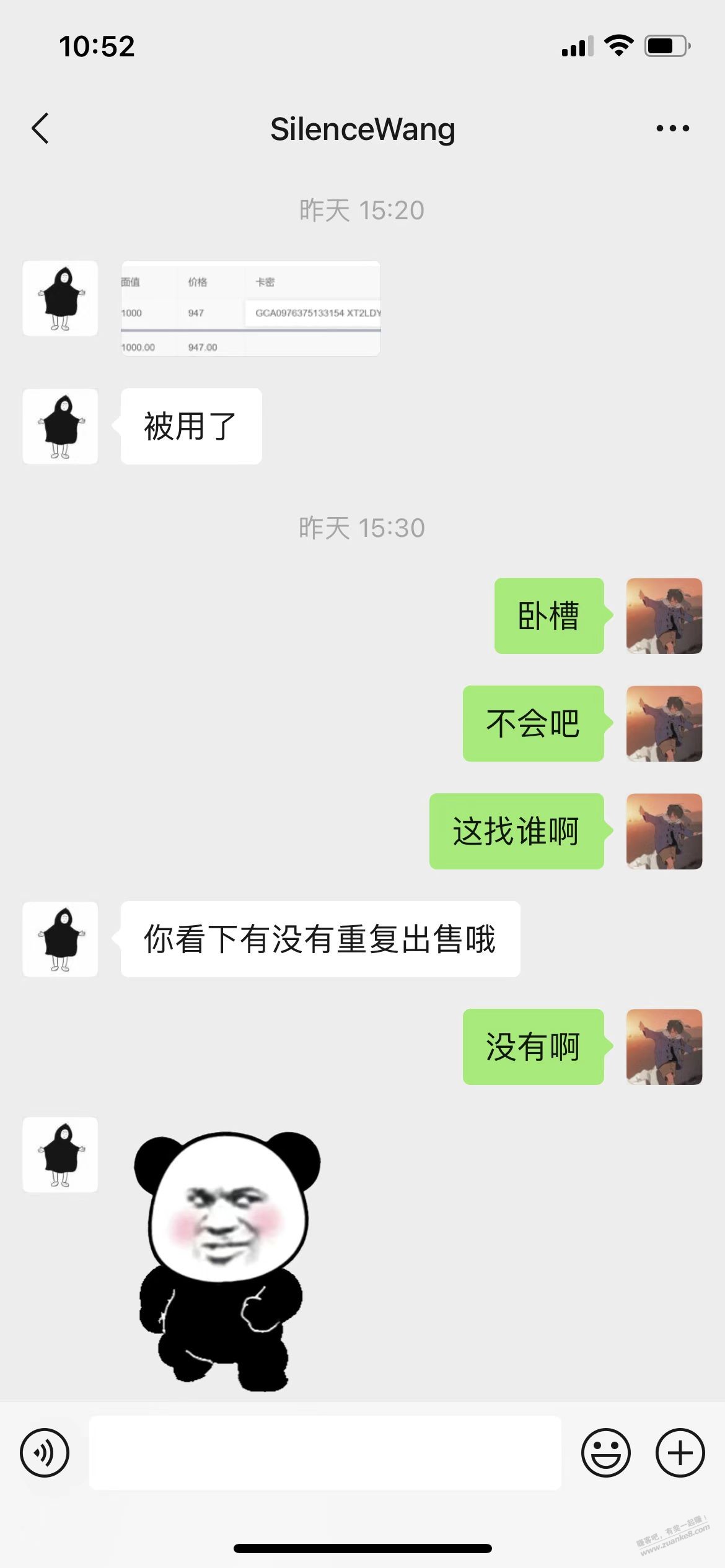Open the plus attachment menu
Image resolution: width=725 pixels, height=1568 pixels.
pyautogui.click(x=680, y=1452)
